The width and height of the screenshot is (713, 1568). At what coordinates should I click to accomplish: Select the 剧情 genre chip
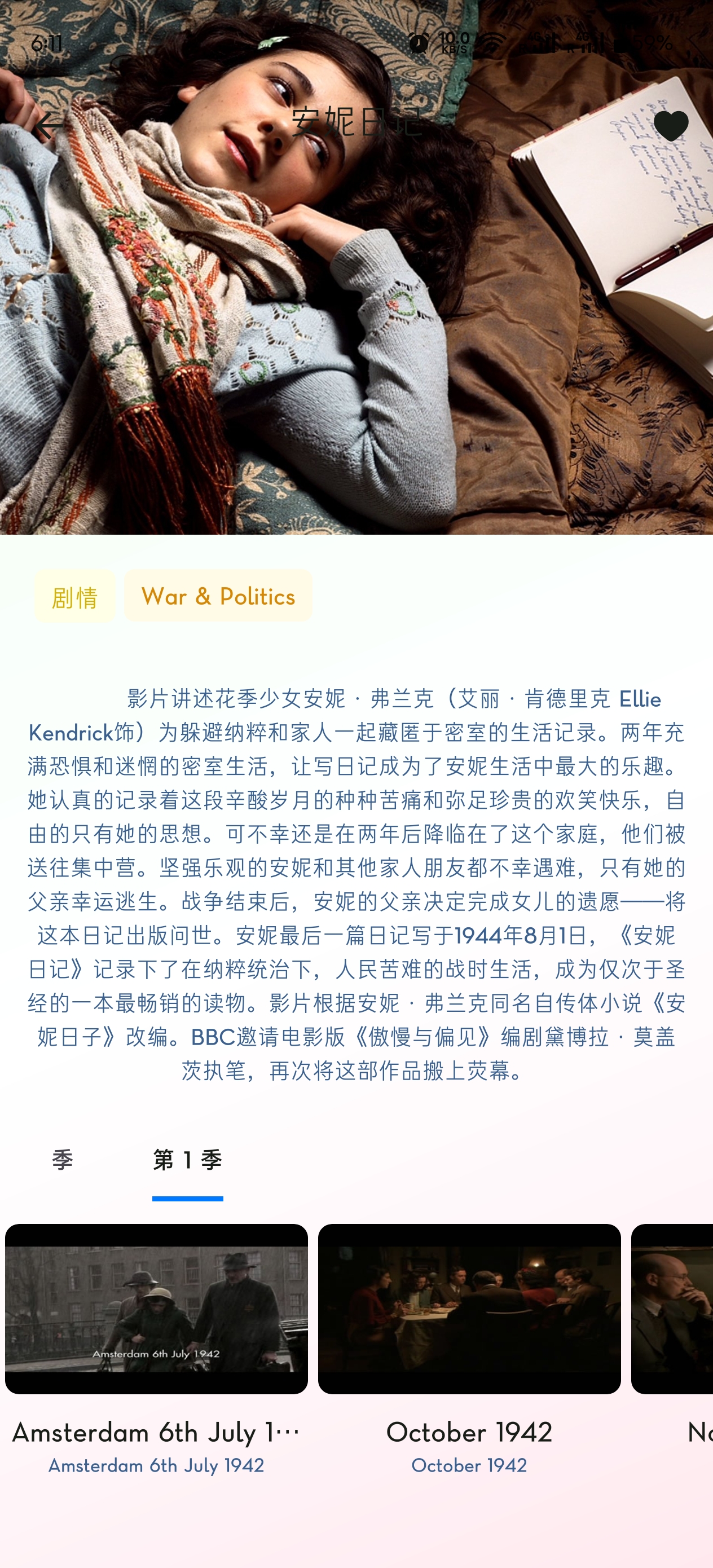[75, 597]
